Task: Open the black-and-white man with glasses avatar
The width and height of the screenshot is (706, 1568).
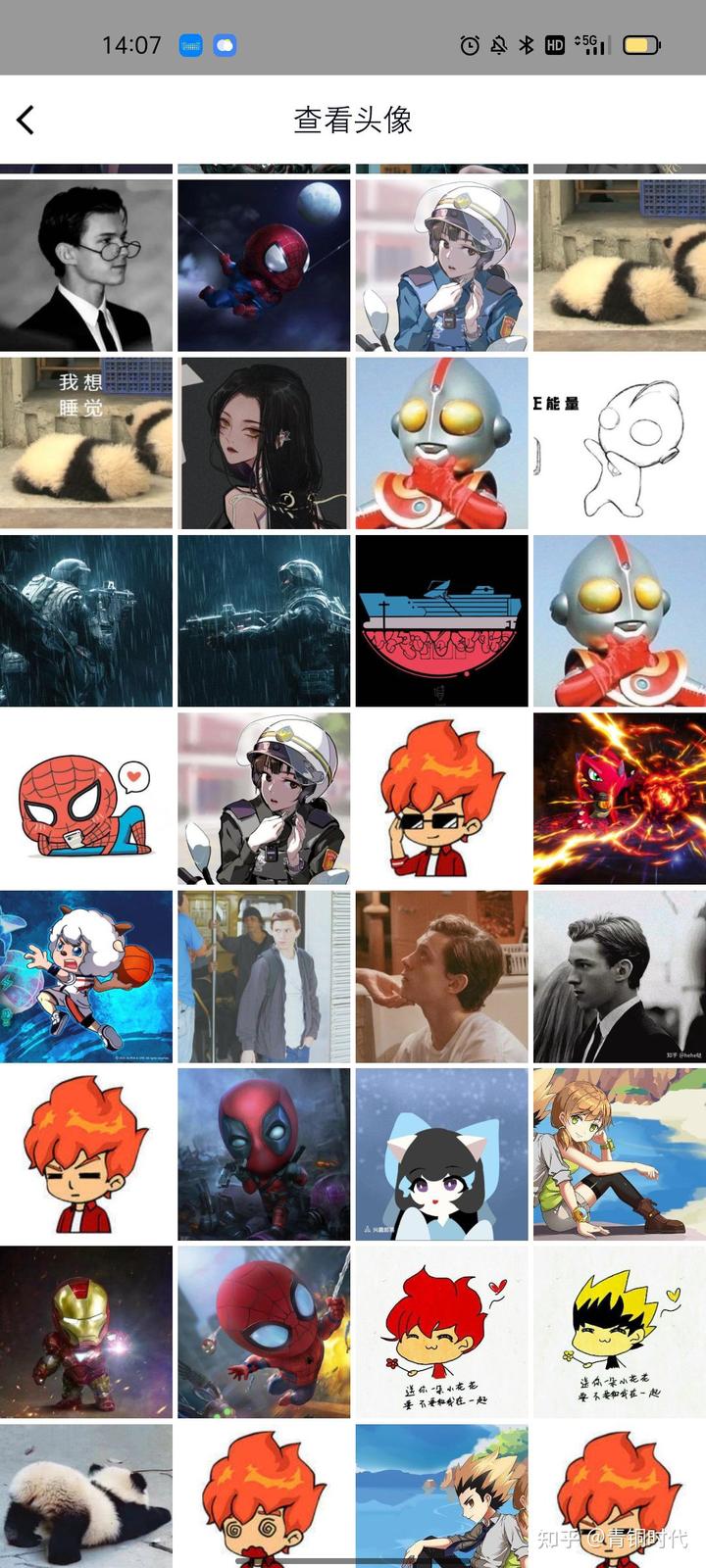Action: coord(86,265)
